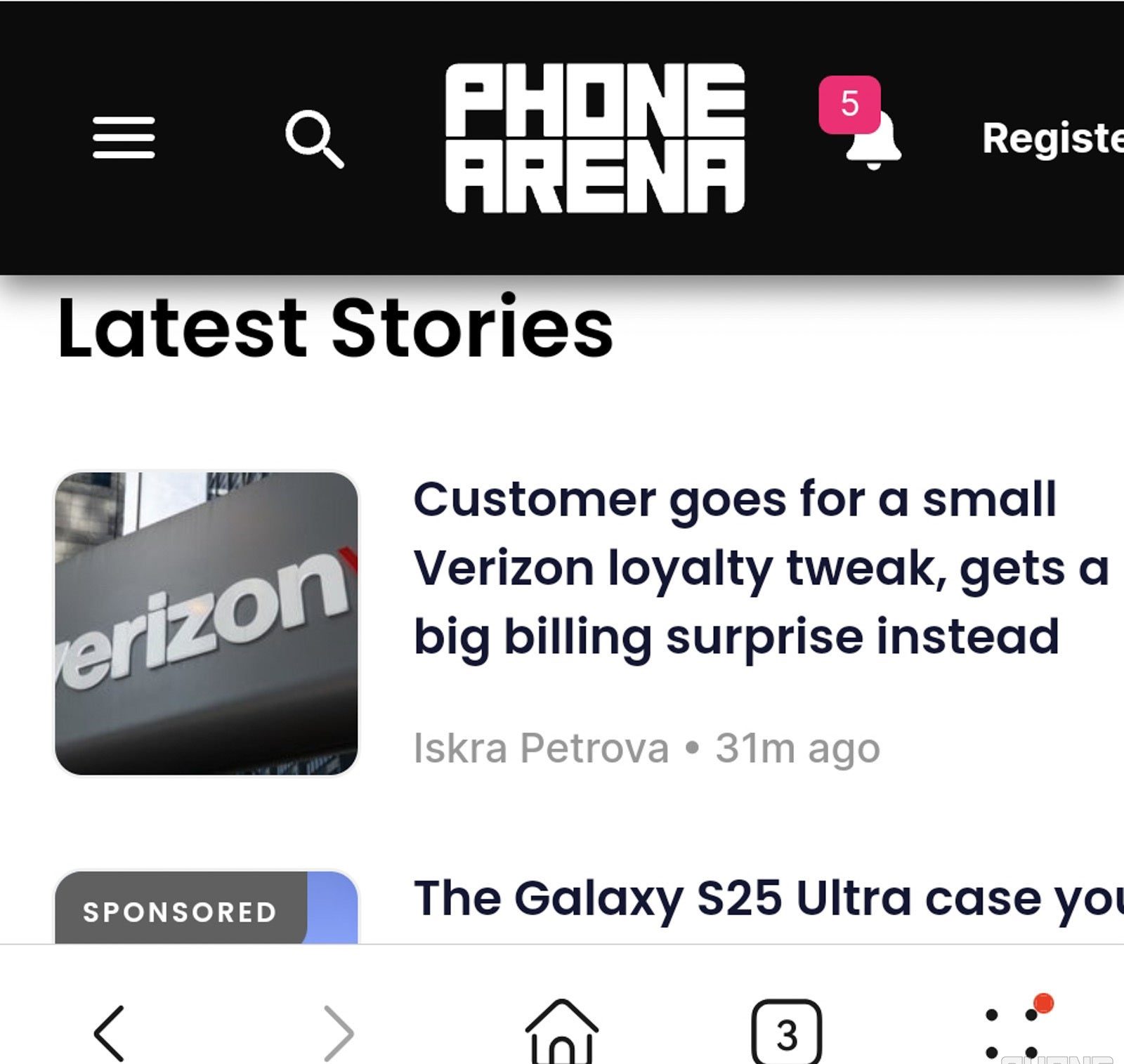Open the sponsored Galaxy S25 Ultra case story
Screen dimensions: 1124x1064
[x=766, y=898]
